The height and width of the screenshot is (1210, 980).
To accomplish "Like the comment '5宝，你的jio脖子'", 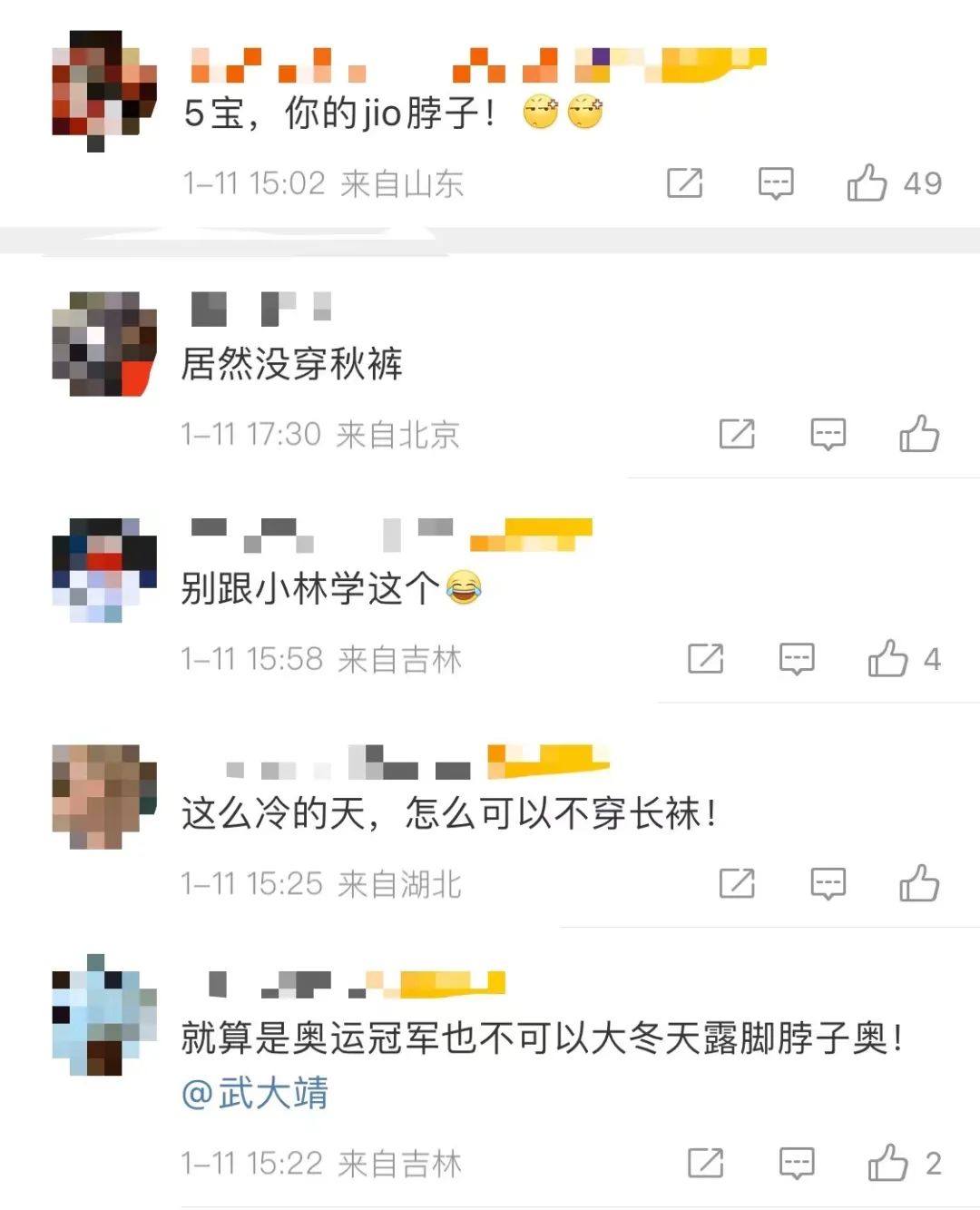I will (x=867, y=183).
